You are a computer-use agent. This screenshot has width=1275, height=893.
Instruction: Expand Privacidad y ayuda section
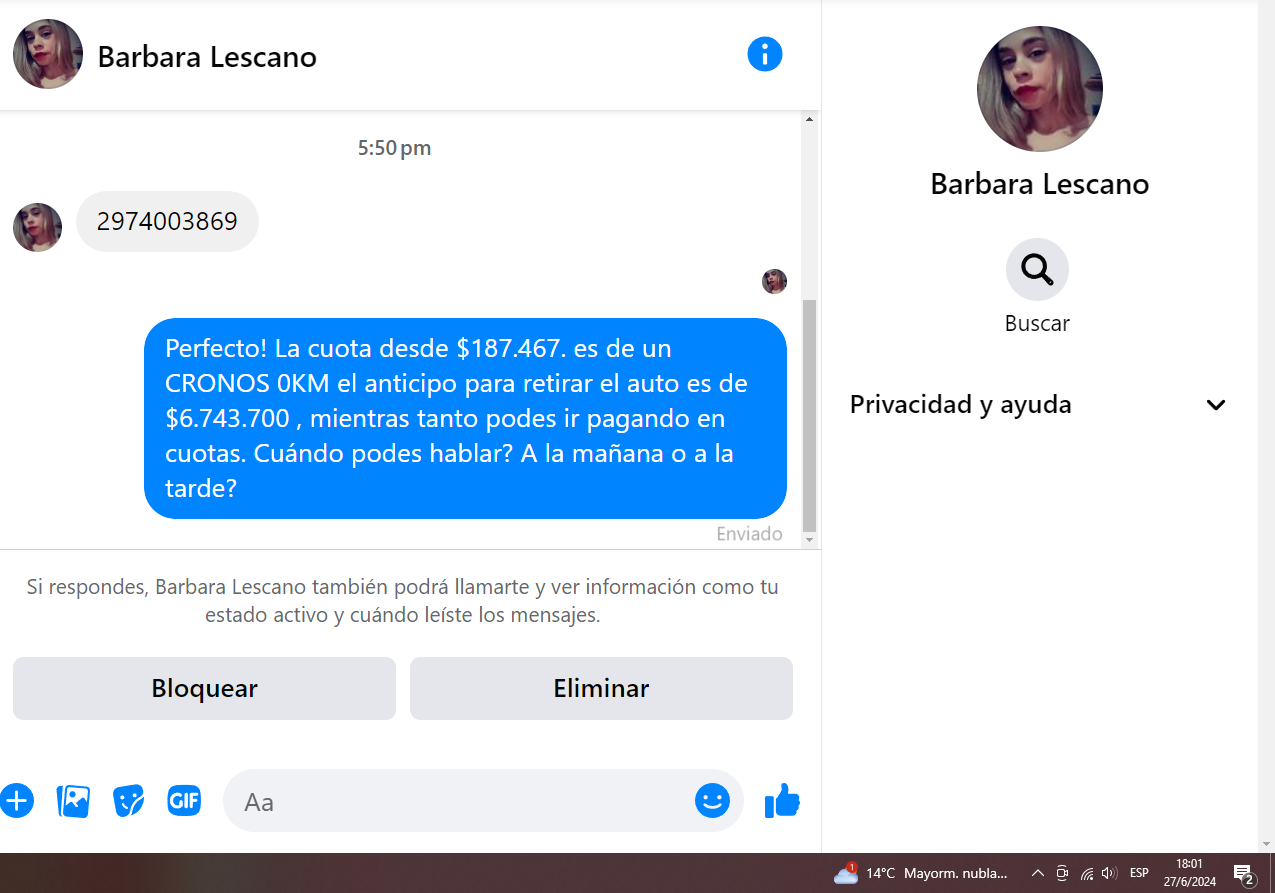1216,405
